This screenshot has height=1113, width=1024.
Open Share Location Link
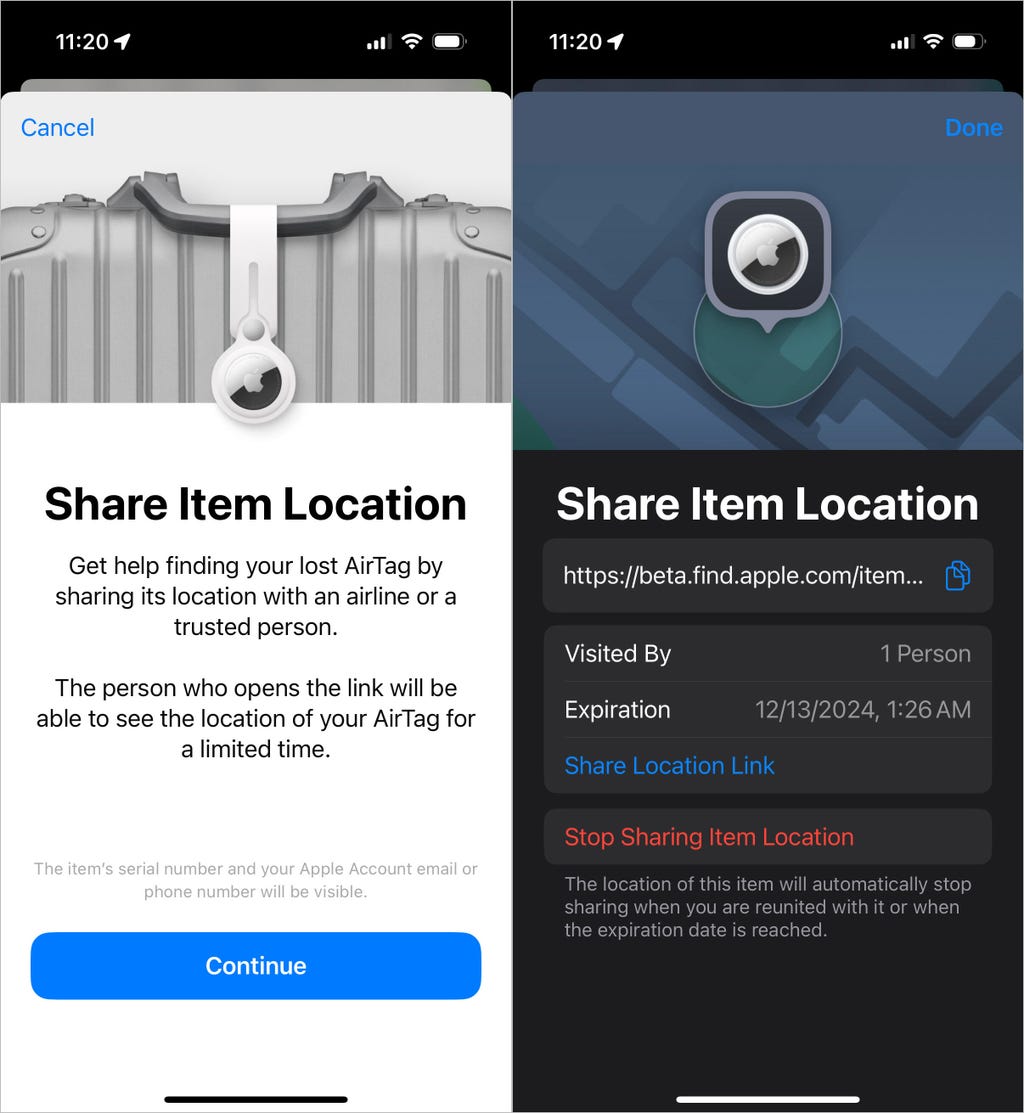tap(669, 766)
